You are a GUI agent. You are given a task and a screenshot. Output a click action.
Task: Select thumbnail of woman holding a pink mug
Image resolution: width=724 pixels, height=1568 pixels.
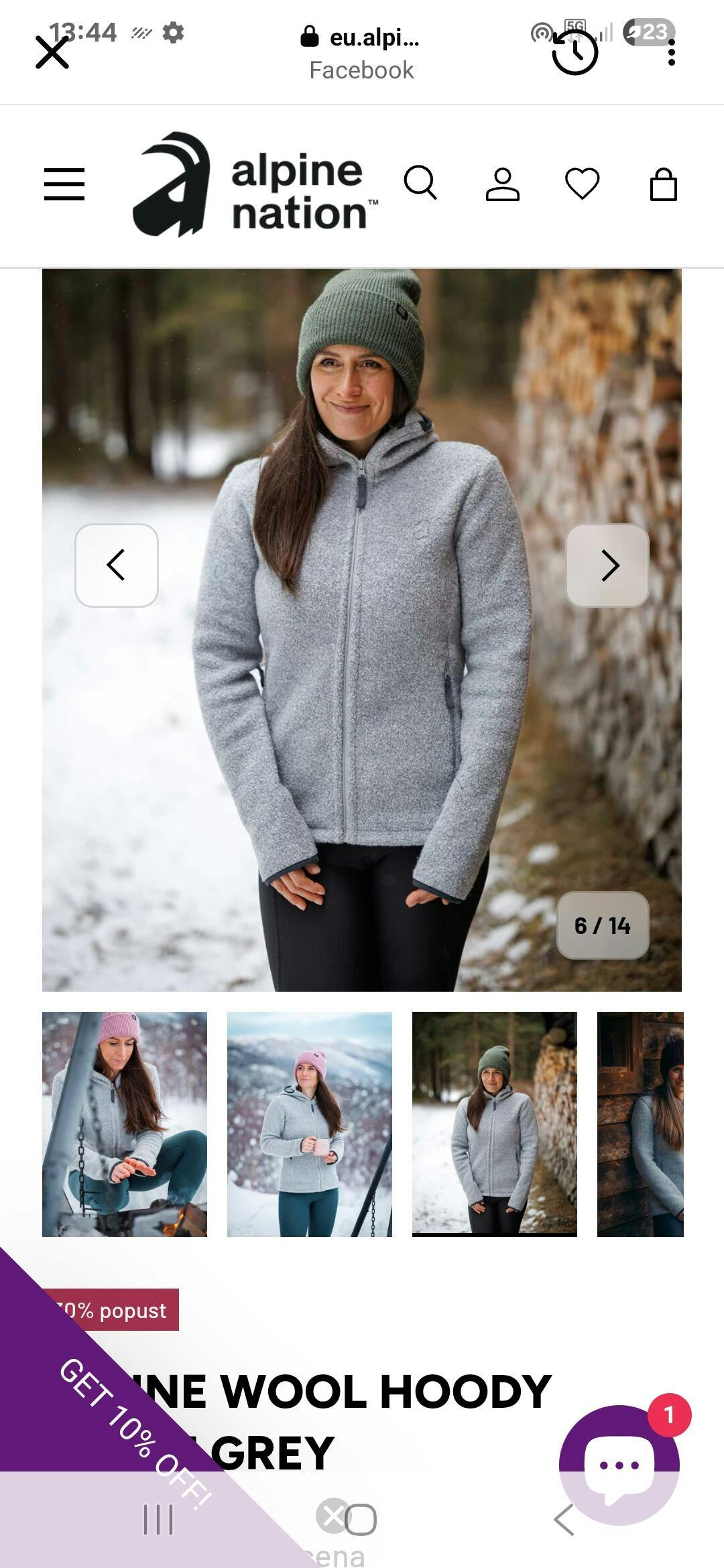point(310,1124)
